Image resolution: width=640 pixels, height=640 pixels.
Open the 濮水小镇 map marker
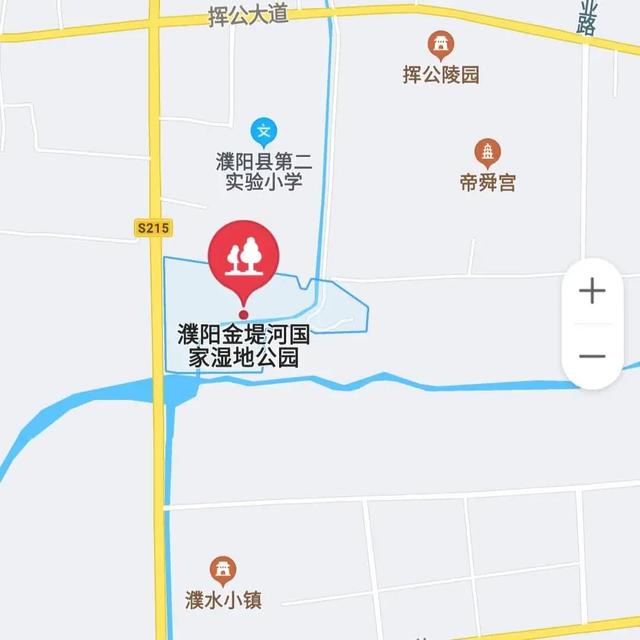click(223, 570)
